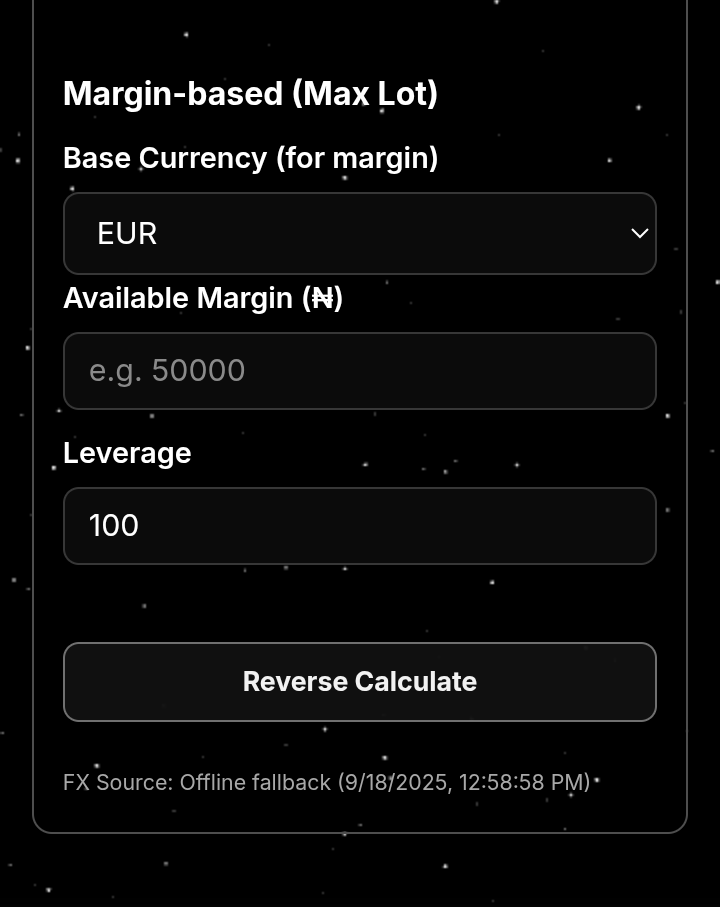Click the Available Margin label
The image size is (720, 907).
coord(203,298)
